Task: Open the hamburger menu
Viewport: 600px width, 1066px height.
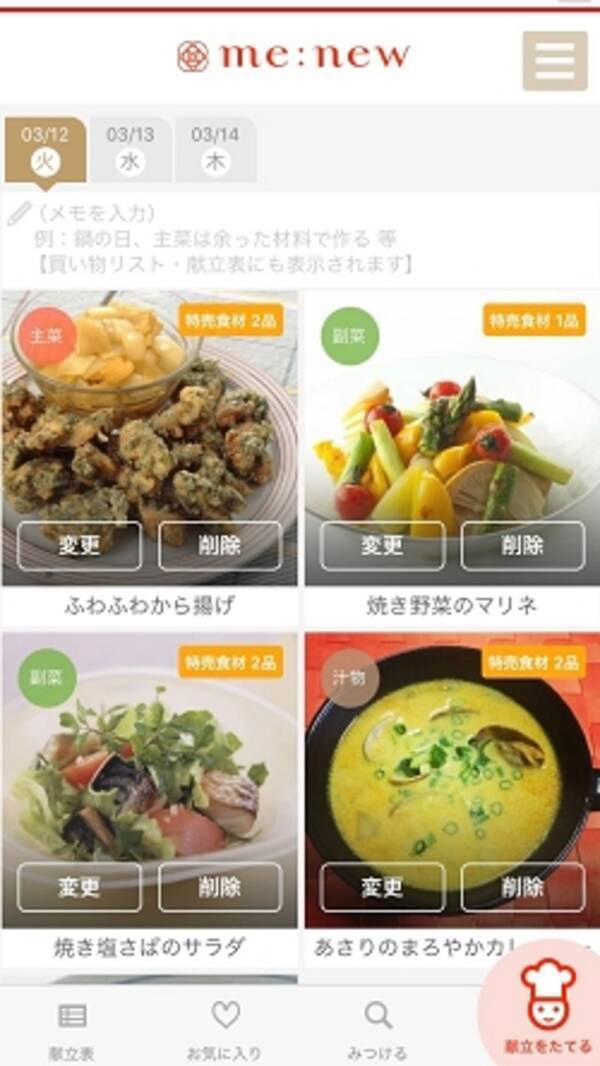Action: pyautogui.click(x=554, y=61)
